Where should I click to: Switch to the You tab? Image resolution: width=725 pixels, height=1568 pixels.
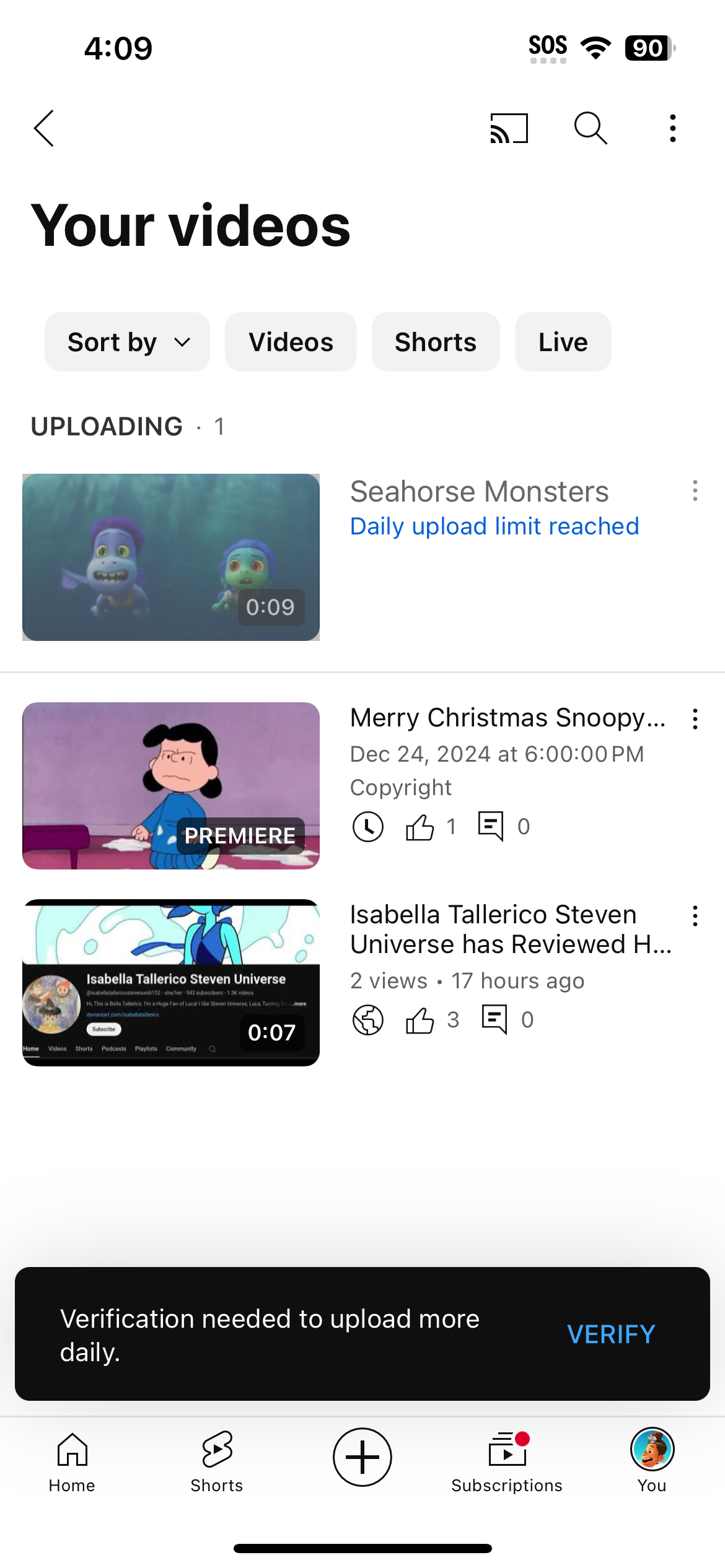point(652,1461)
